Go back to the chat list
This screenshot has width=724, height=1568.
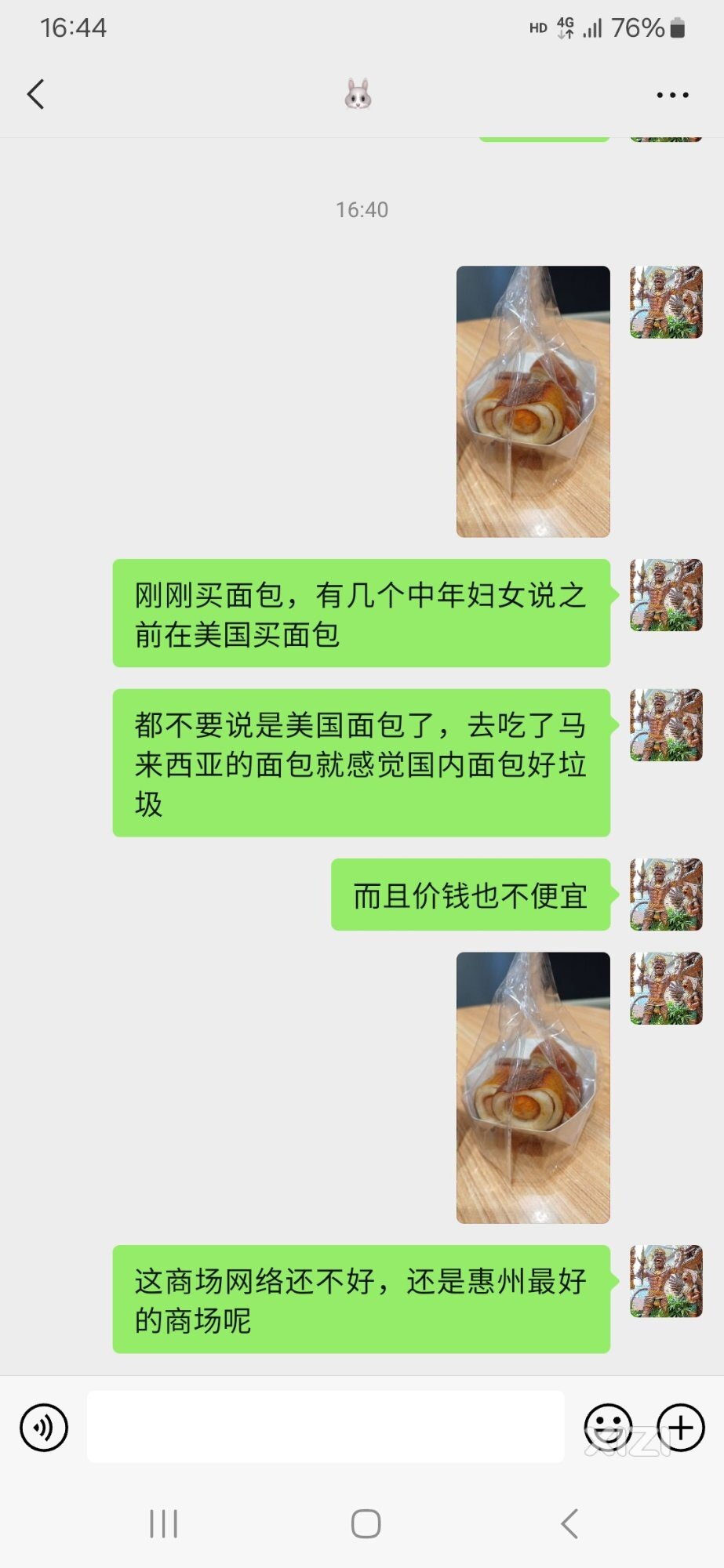[35, 94]
